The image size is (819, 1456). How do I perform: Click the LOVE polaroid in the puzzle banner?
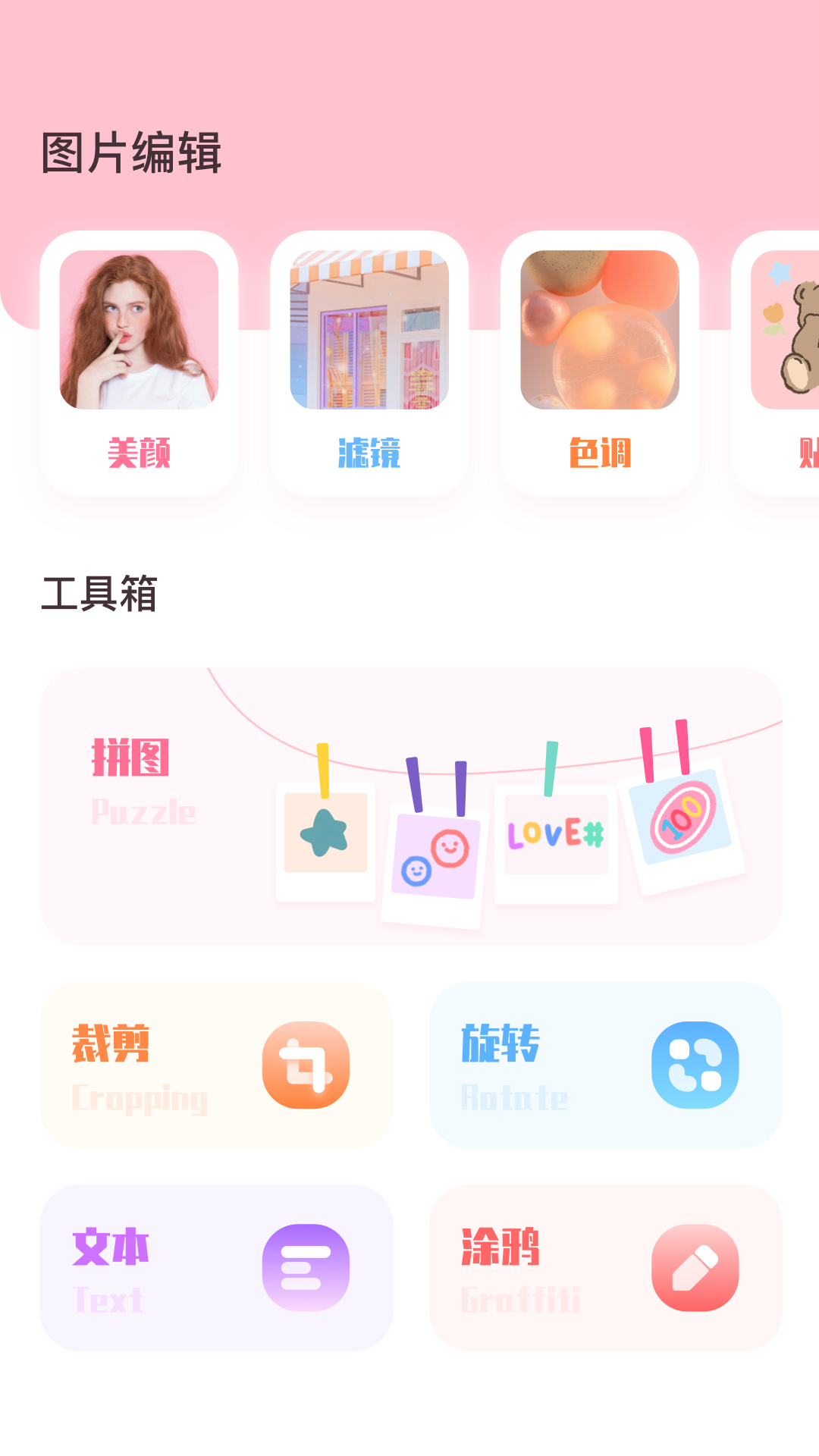tap(556, 844)
